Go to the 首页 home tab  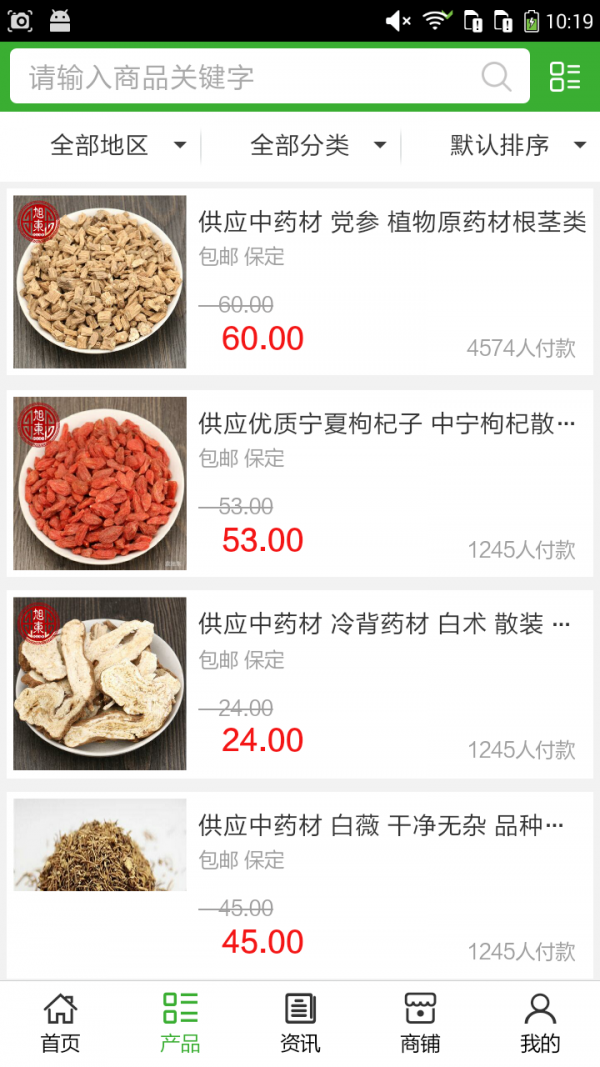60,1023
